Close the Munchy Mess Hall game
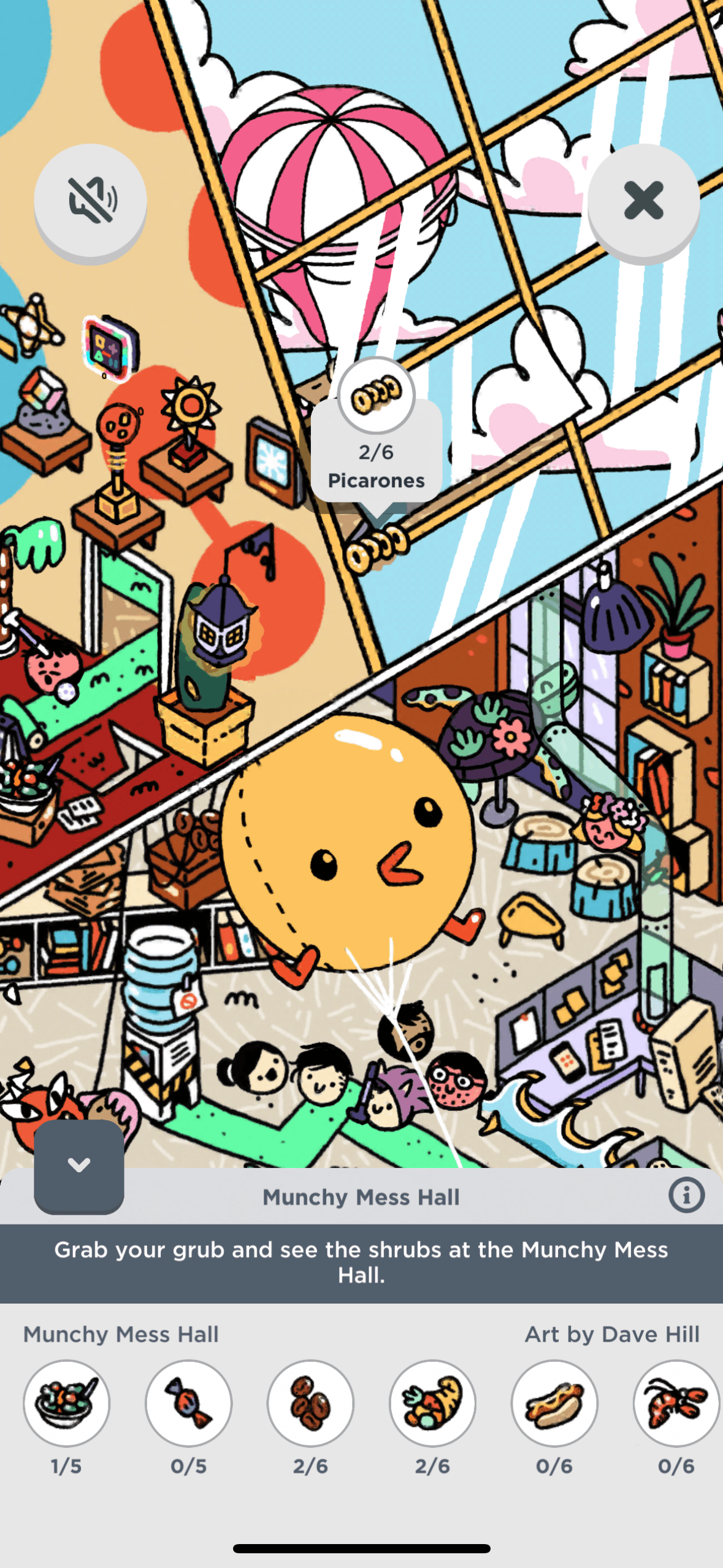This screenshot has width=723, height=1568. tap(643, 199)
